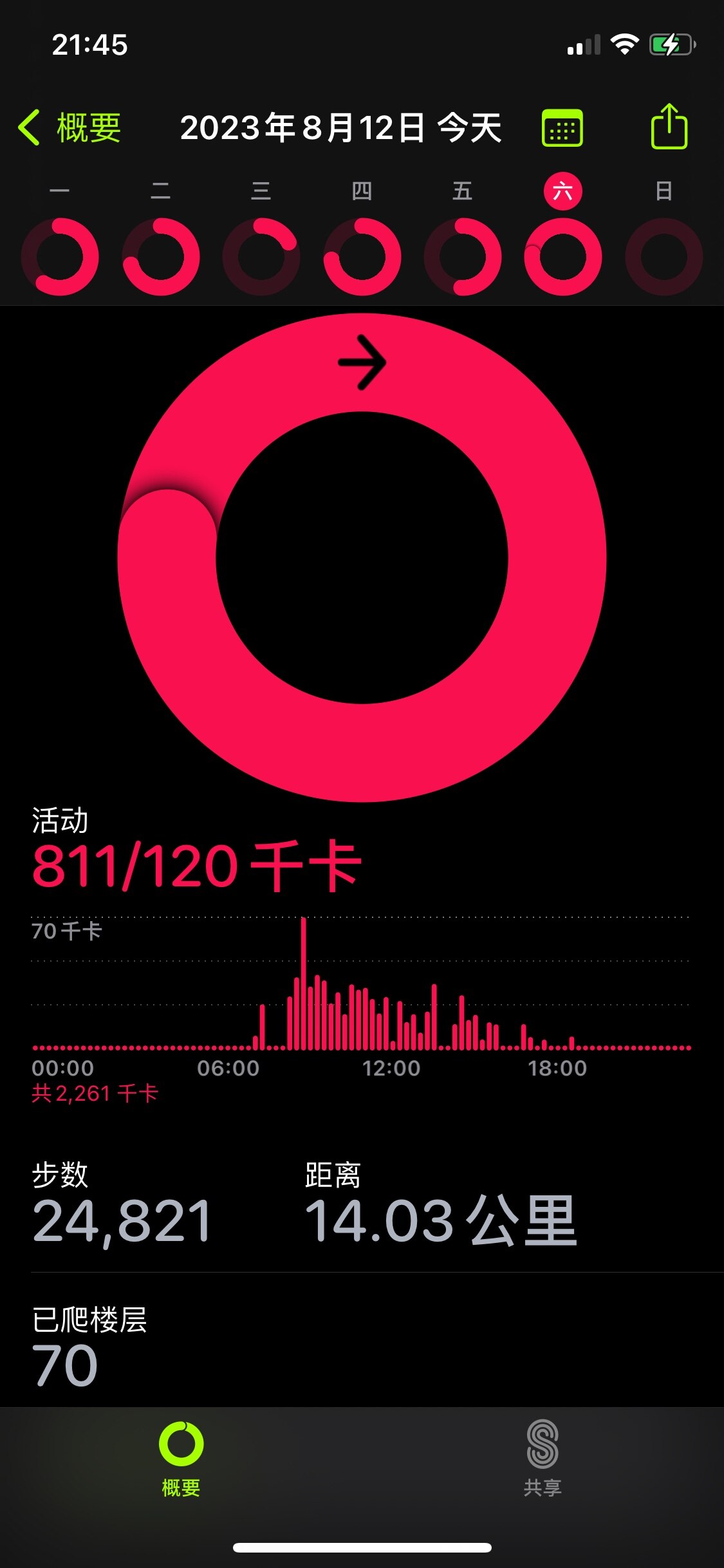
Task: Go back to 概要
Action: (x=70, y=127)
